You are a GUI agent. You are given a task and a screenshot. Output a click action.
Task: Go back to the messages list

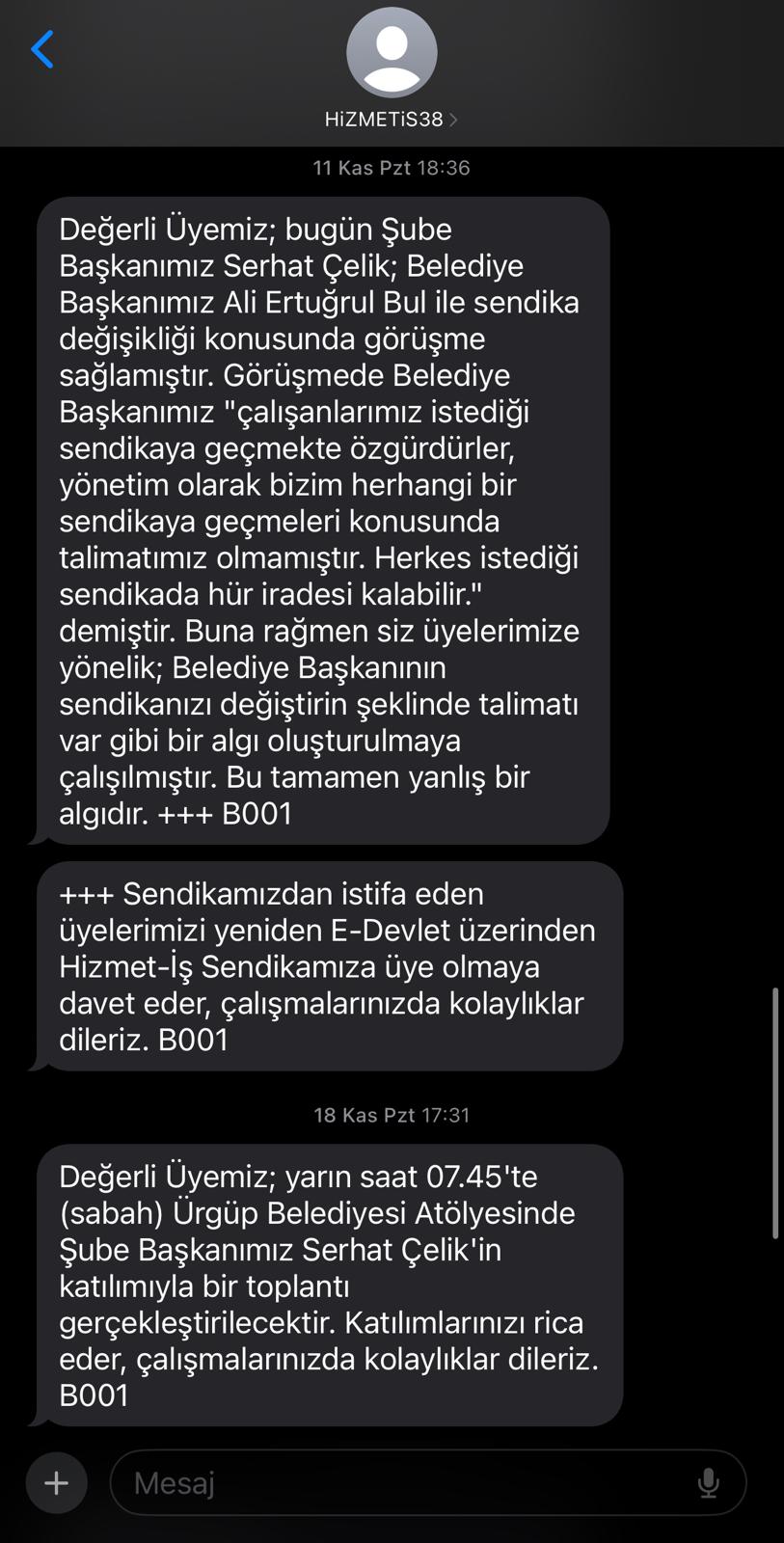tap(42, 50)
